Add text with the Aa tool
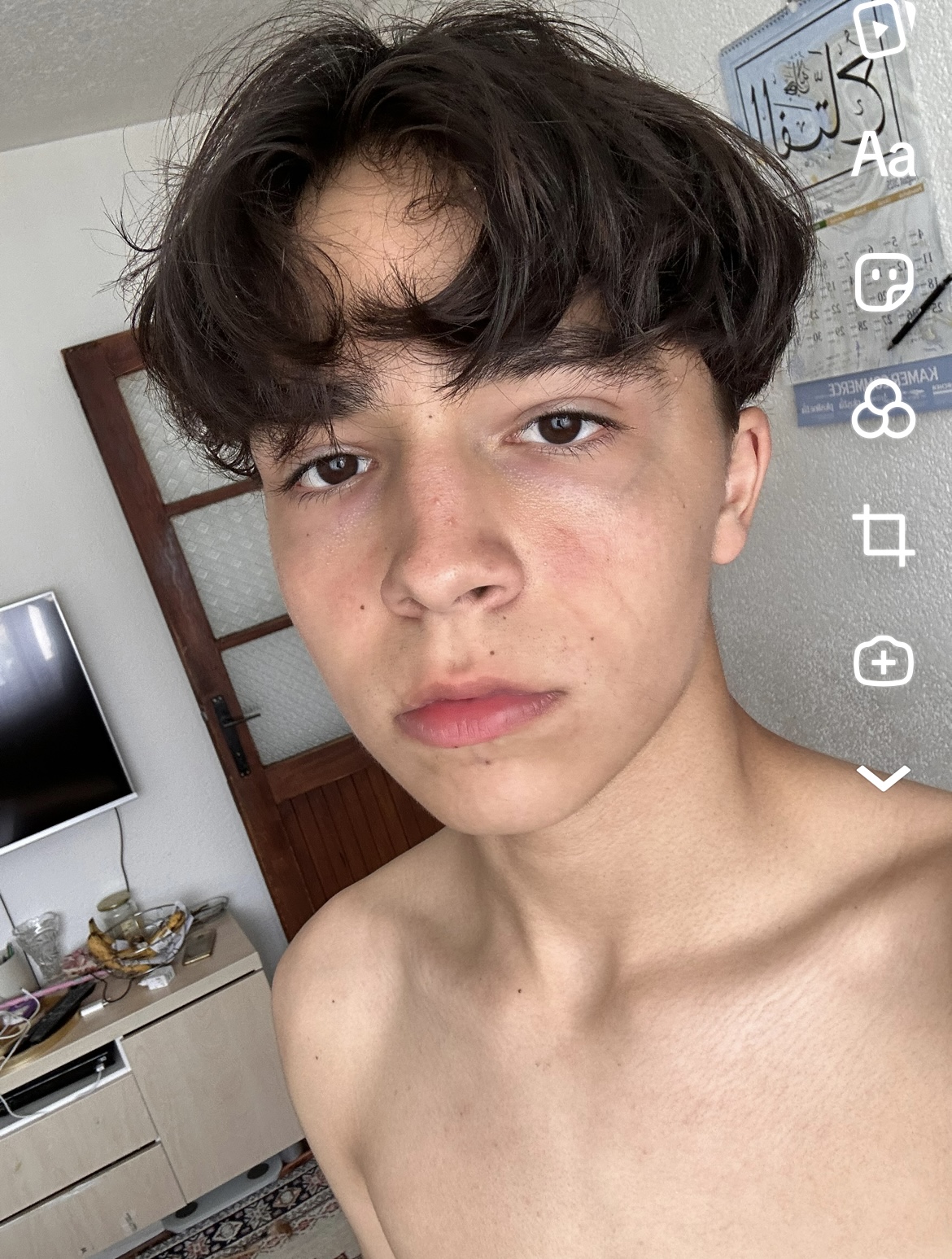 click(883, 155)
